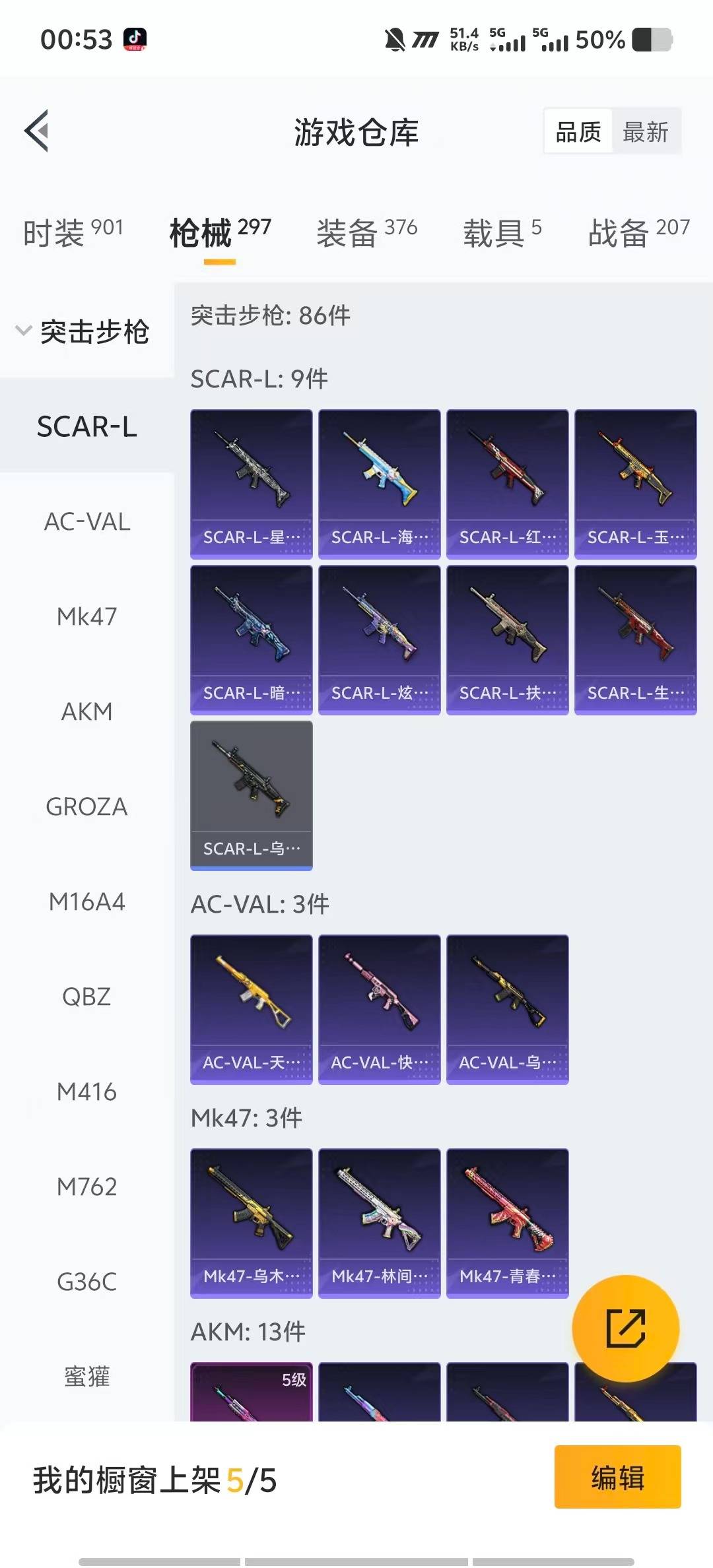Screen dimensions: 713x1568
Task: Switch to the 装备 tab
Action: tap(366, 232)
